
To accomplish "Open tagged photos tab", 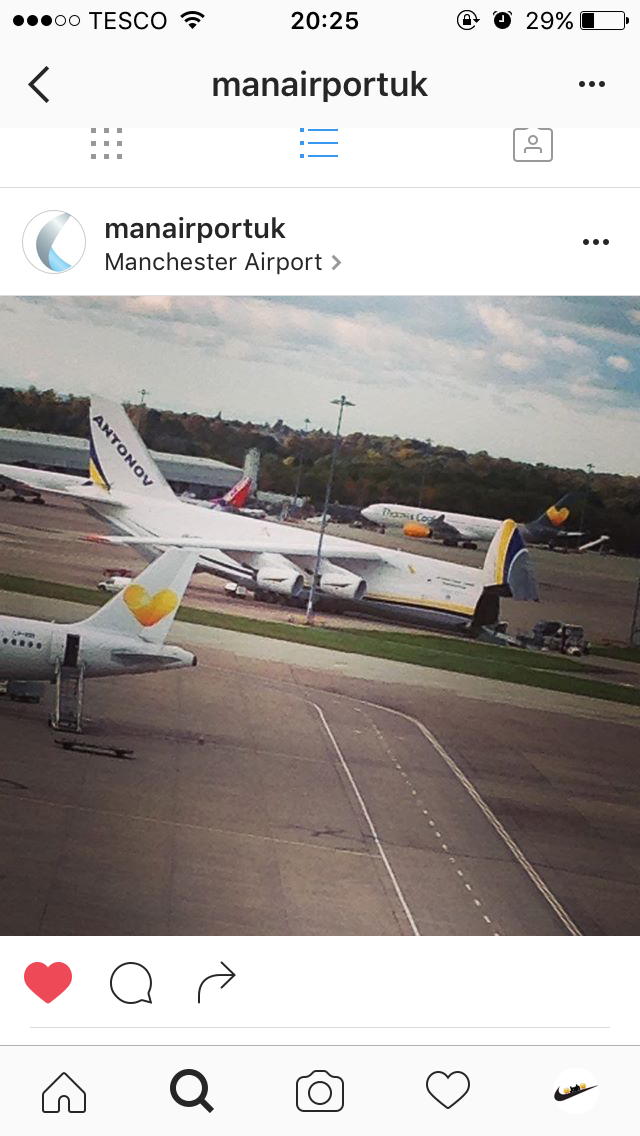I will coord(532,144).
